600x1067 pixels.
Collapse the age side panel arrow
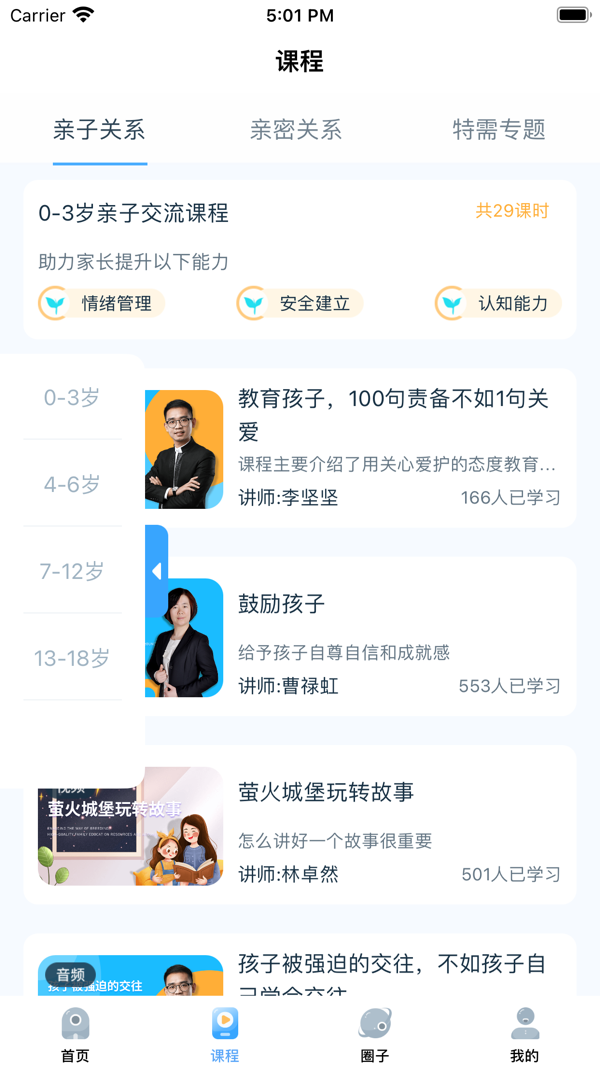156,571
